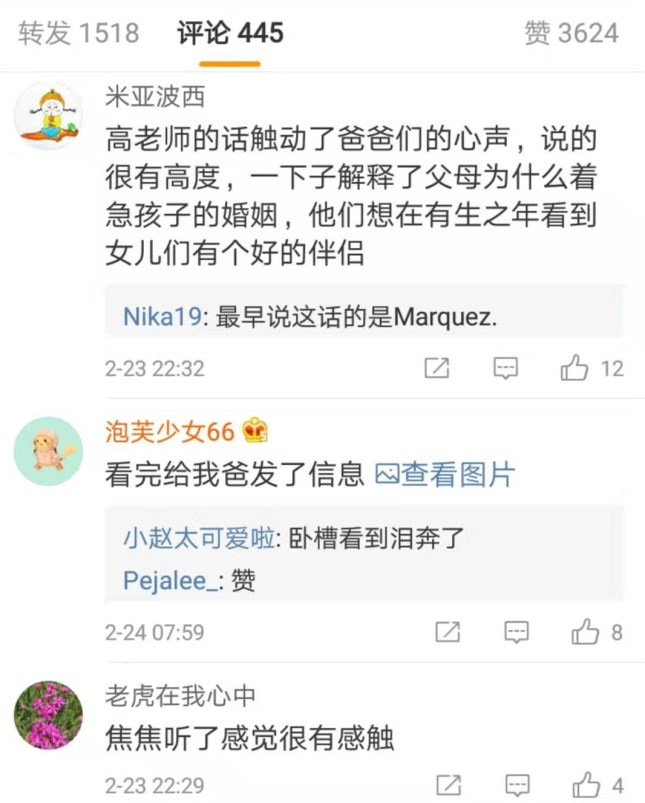Like 老虎在我心中's comment

coord(587,785)
